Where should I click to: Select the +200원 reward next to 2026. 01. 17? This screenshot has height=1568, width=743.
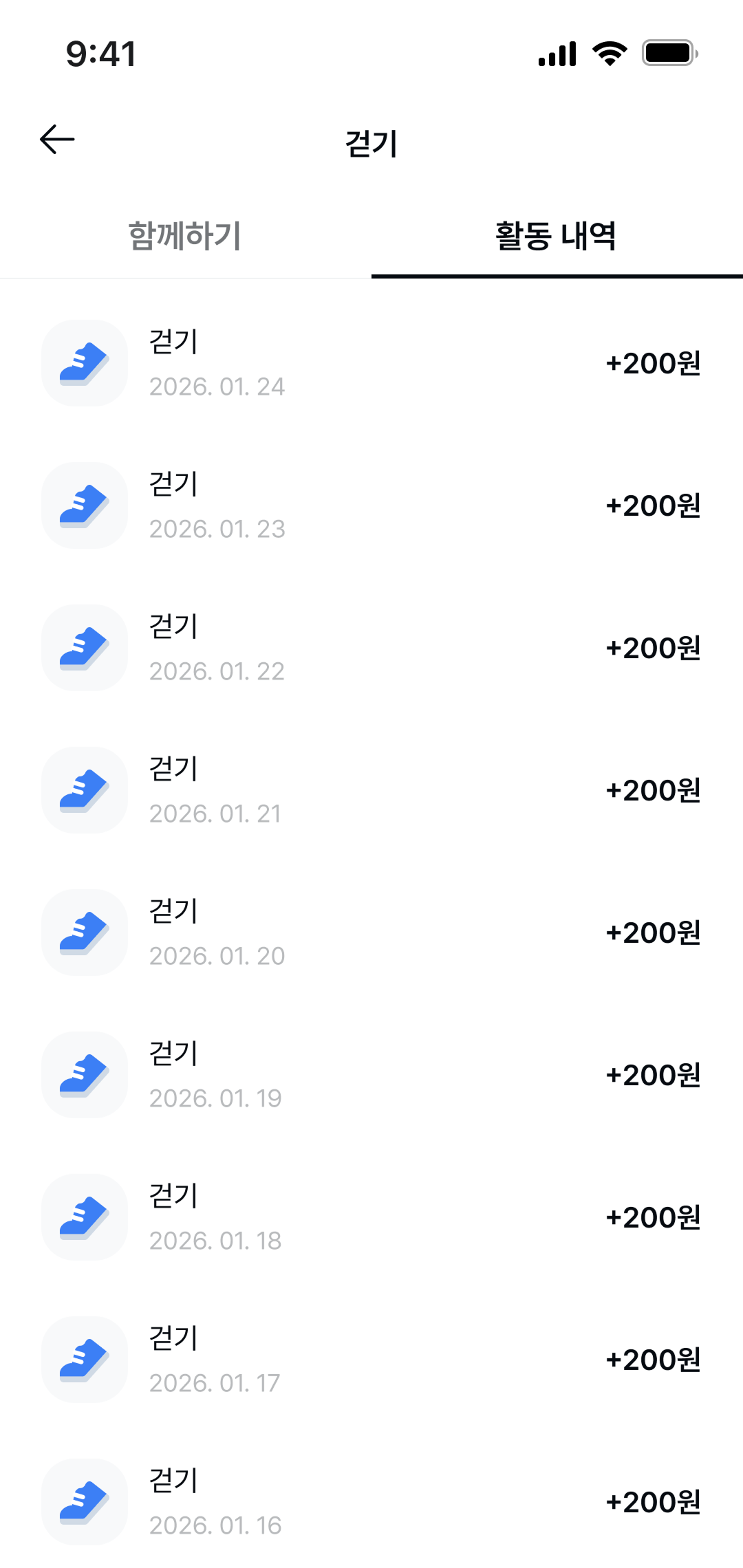tap(654, 1360)
